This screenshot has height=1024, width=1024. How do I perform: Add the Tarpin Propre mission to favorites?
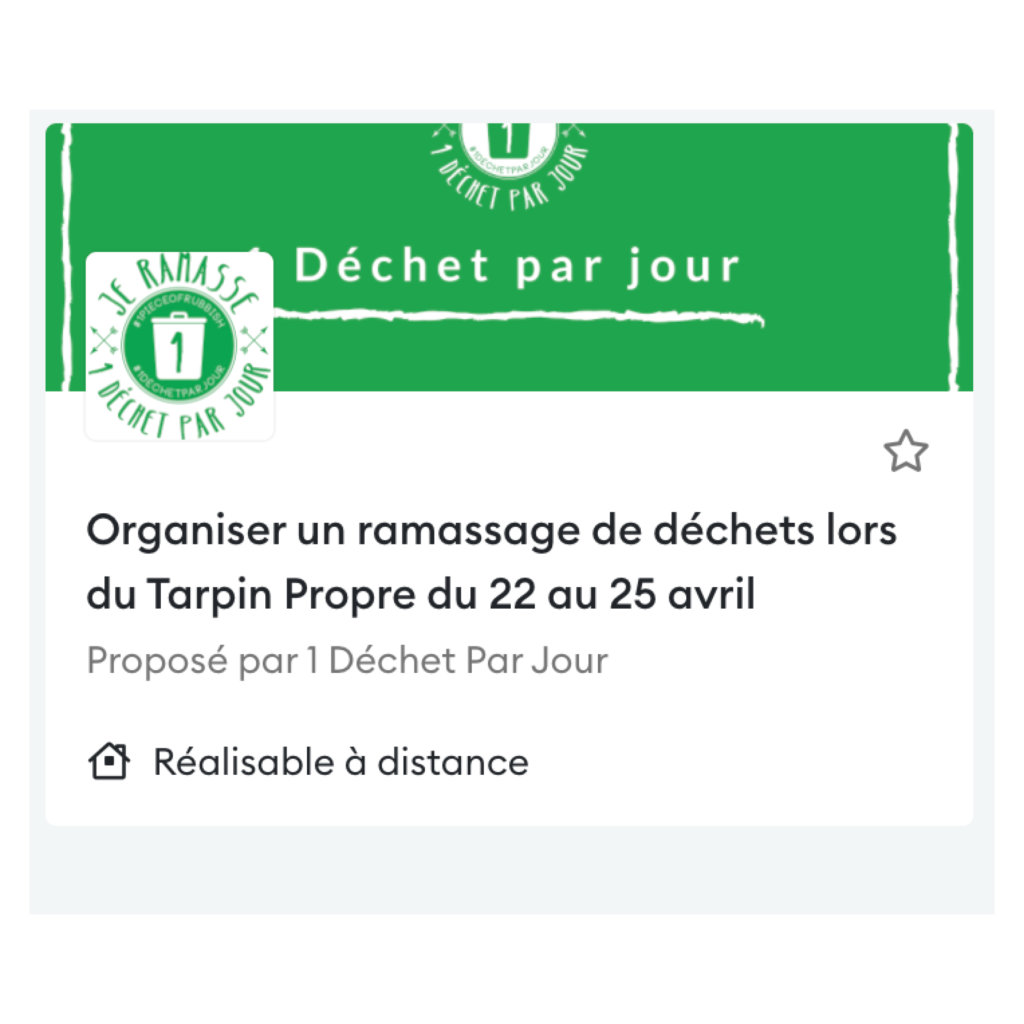click(905, 452)
